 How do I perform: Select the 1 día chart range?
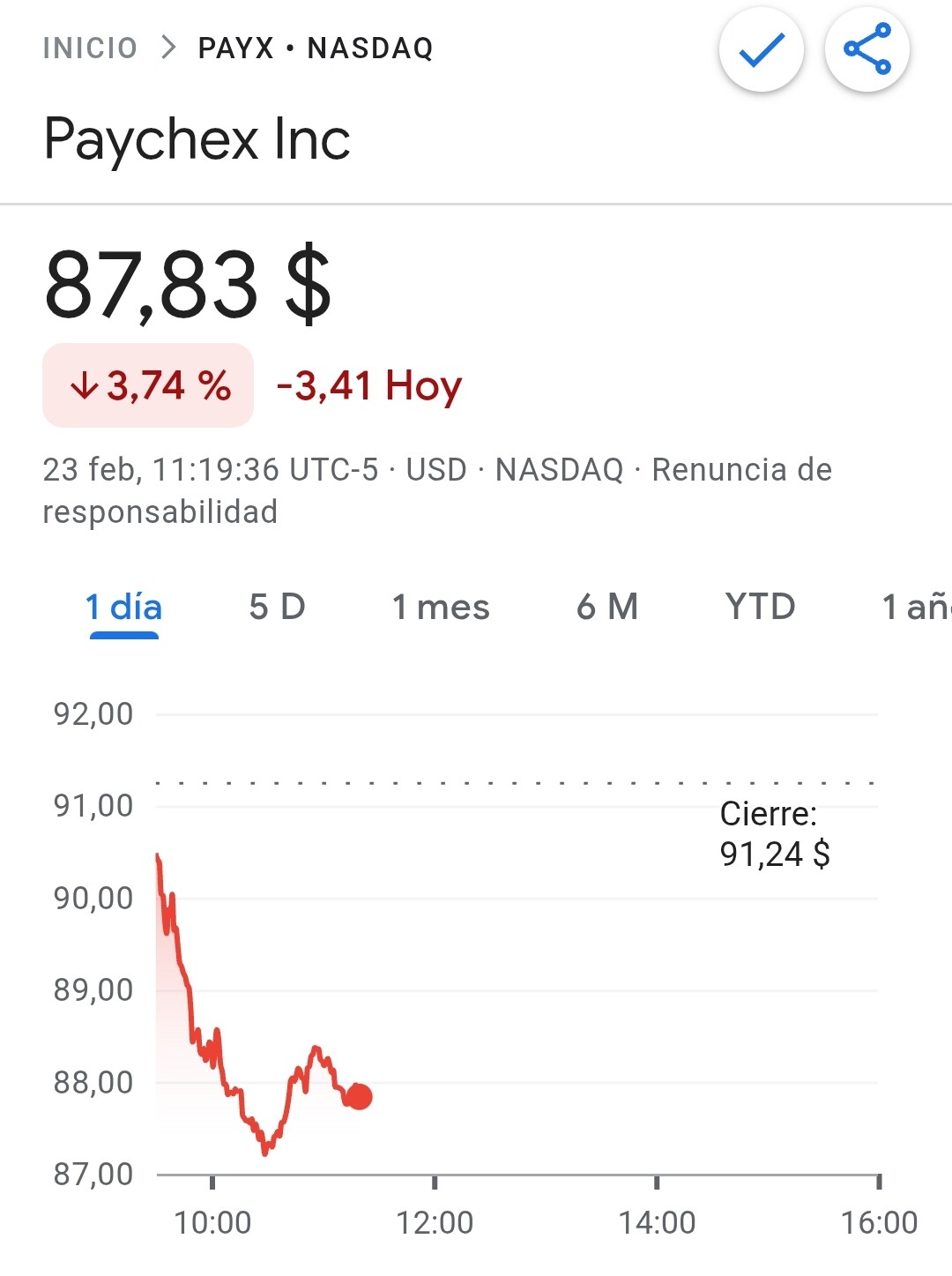coord(123,608)
